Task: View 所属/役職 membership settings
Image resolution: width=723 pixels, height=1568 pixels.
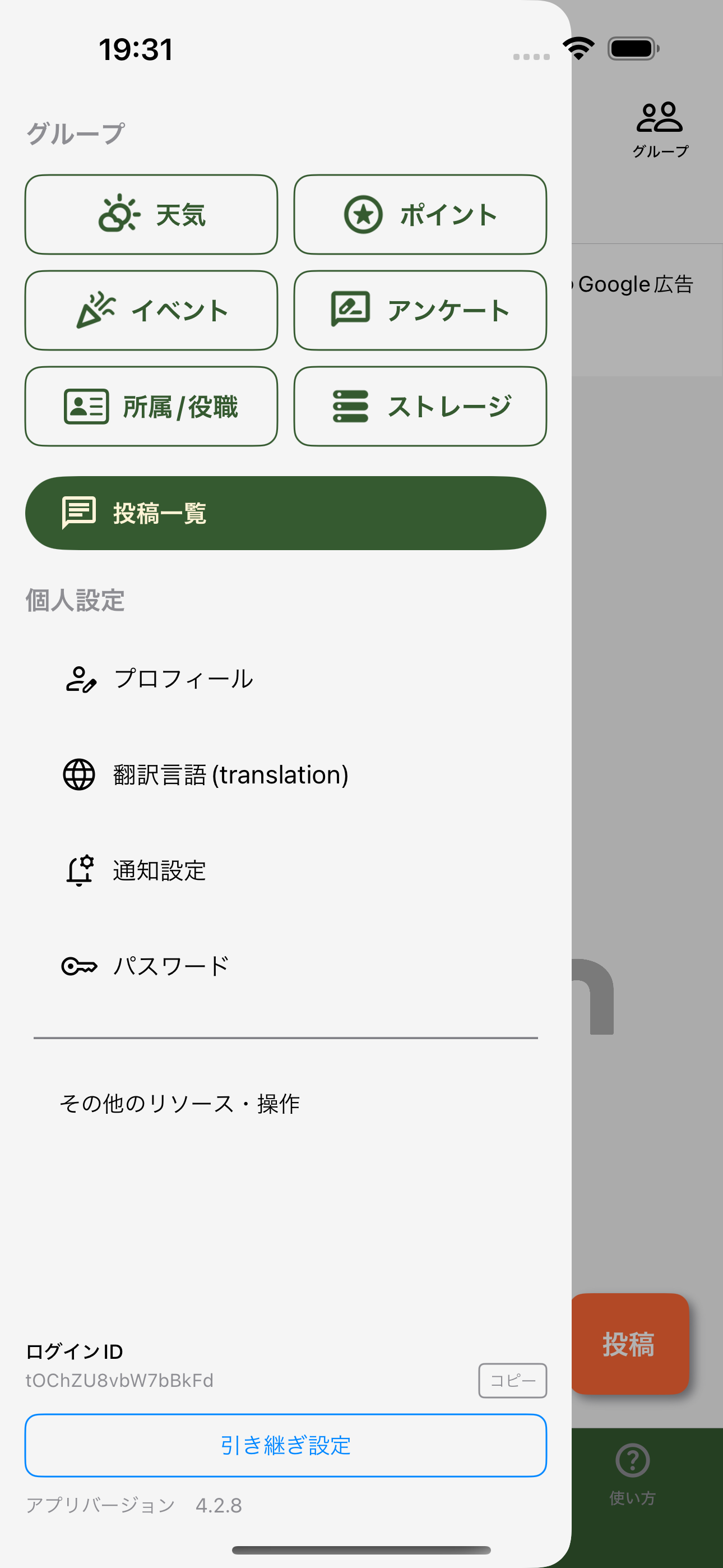Action: [x=150, y=407]
